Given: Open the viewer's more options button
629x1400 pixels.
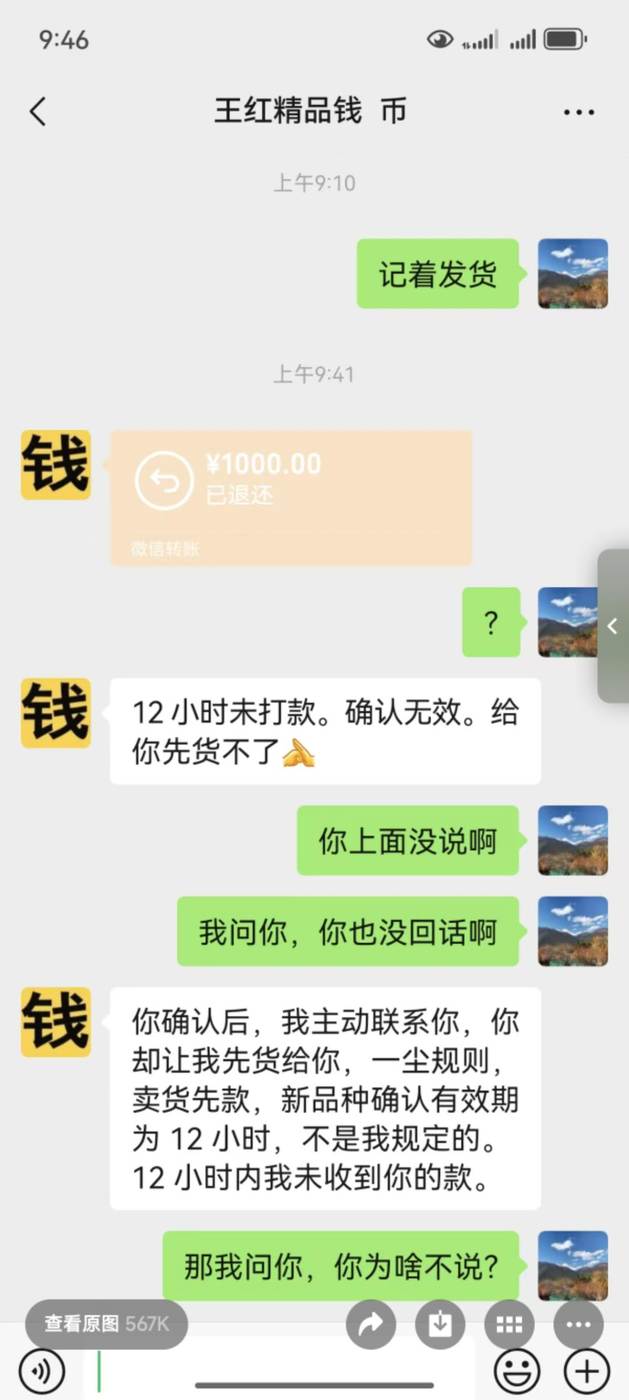Looking at the screenshot, I should pos(578,1325).
